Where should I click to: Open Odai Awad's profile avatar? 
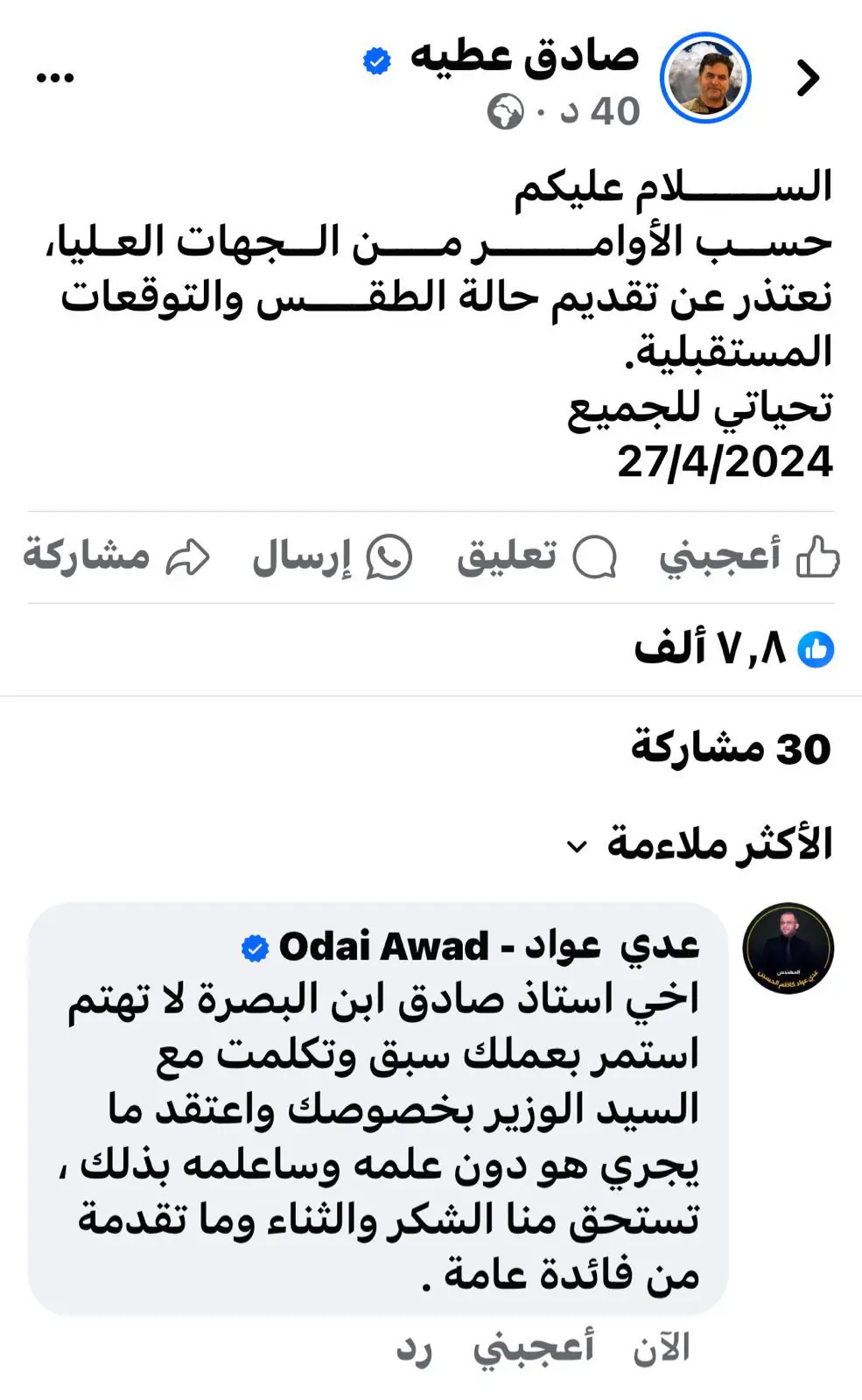pos(788,948)
